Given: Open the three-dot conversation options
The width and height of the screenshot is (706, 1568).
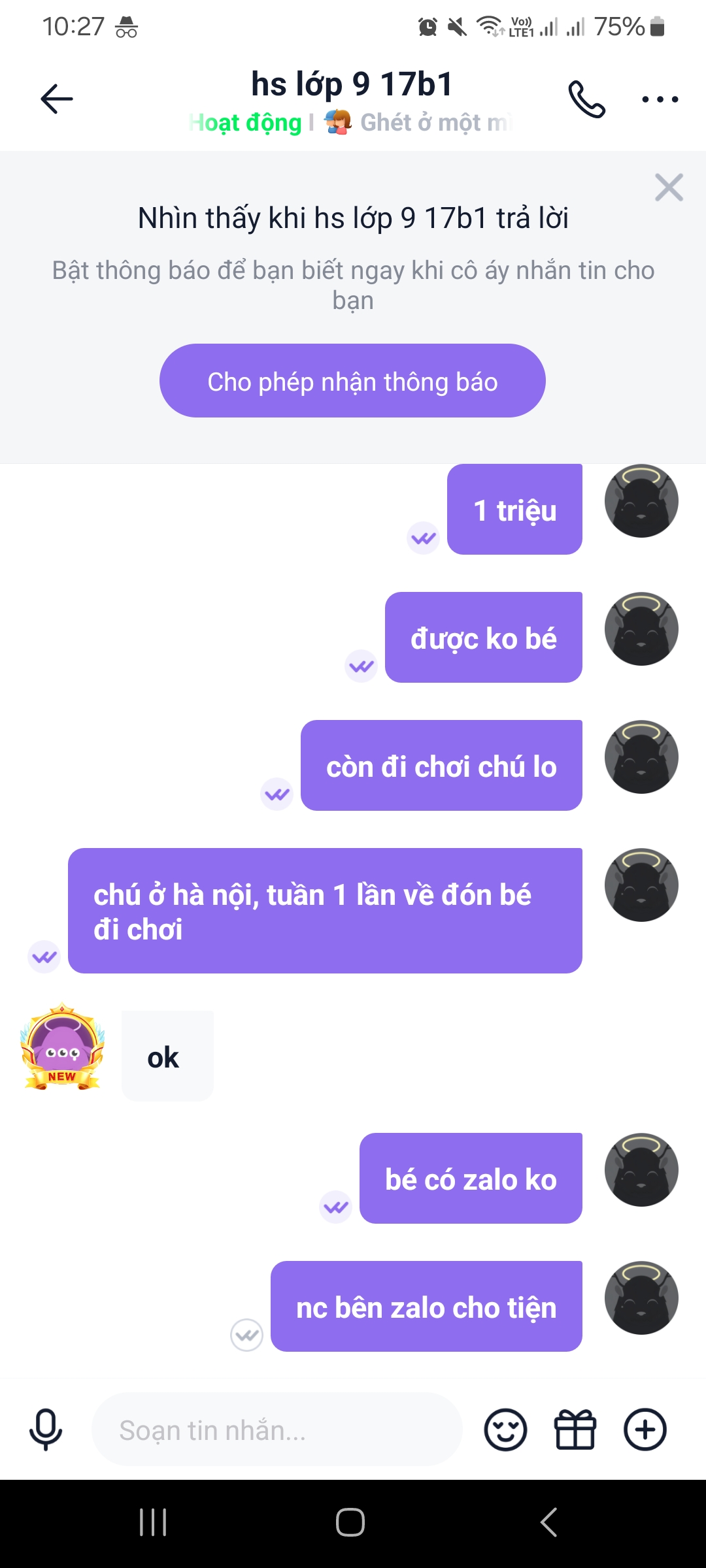Looking at the screenshot, I should click(659, 99).
